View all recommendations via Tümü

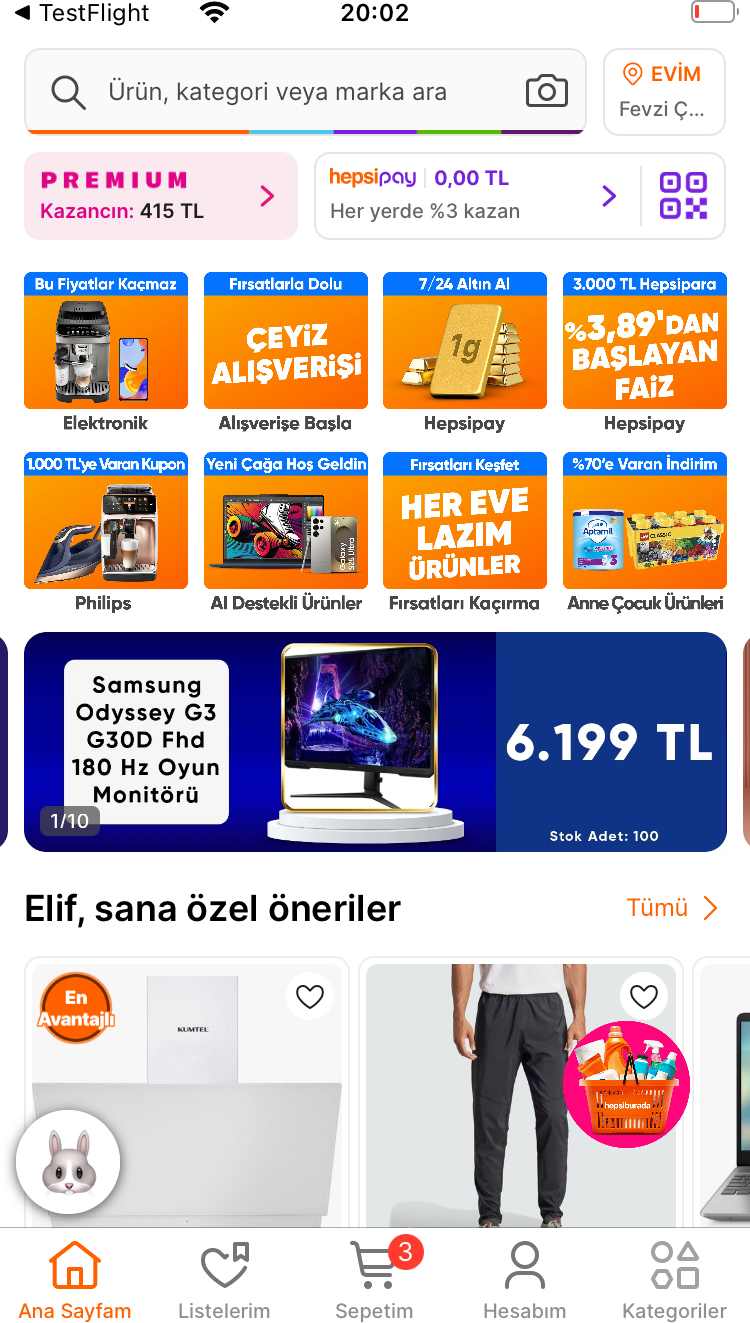pyautogui.click(x=671, y=908)
